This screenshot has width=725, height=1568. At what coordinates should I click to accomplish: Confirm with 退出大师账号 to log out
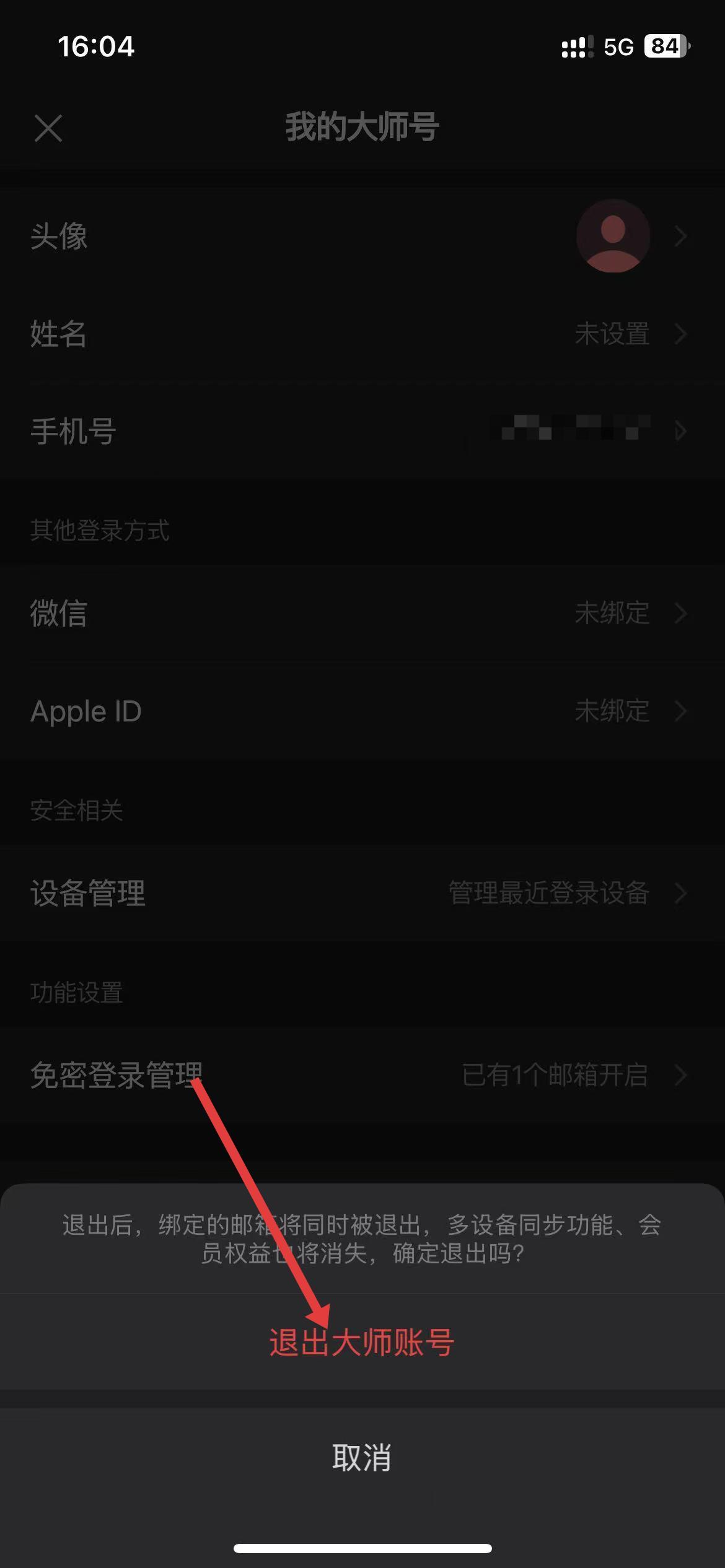point(362,1343)
